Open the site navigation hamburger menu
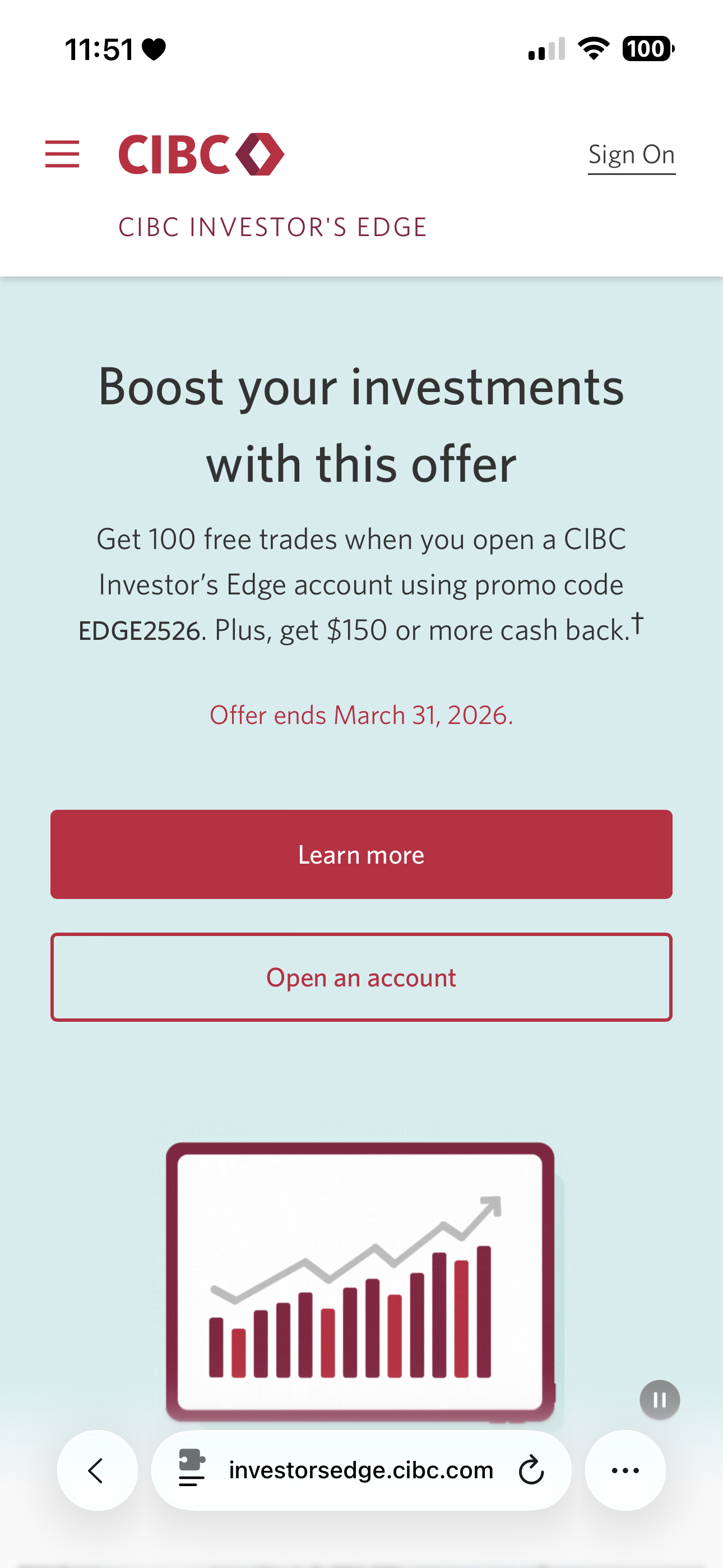 tap(62, 155)
